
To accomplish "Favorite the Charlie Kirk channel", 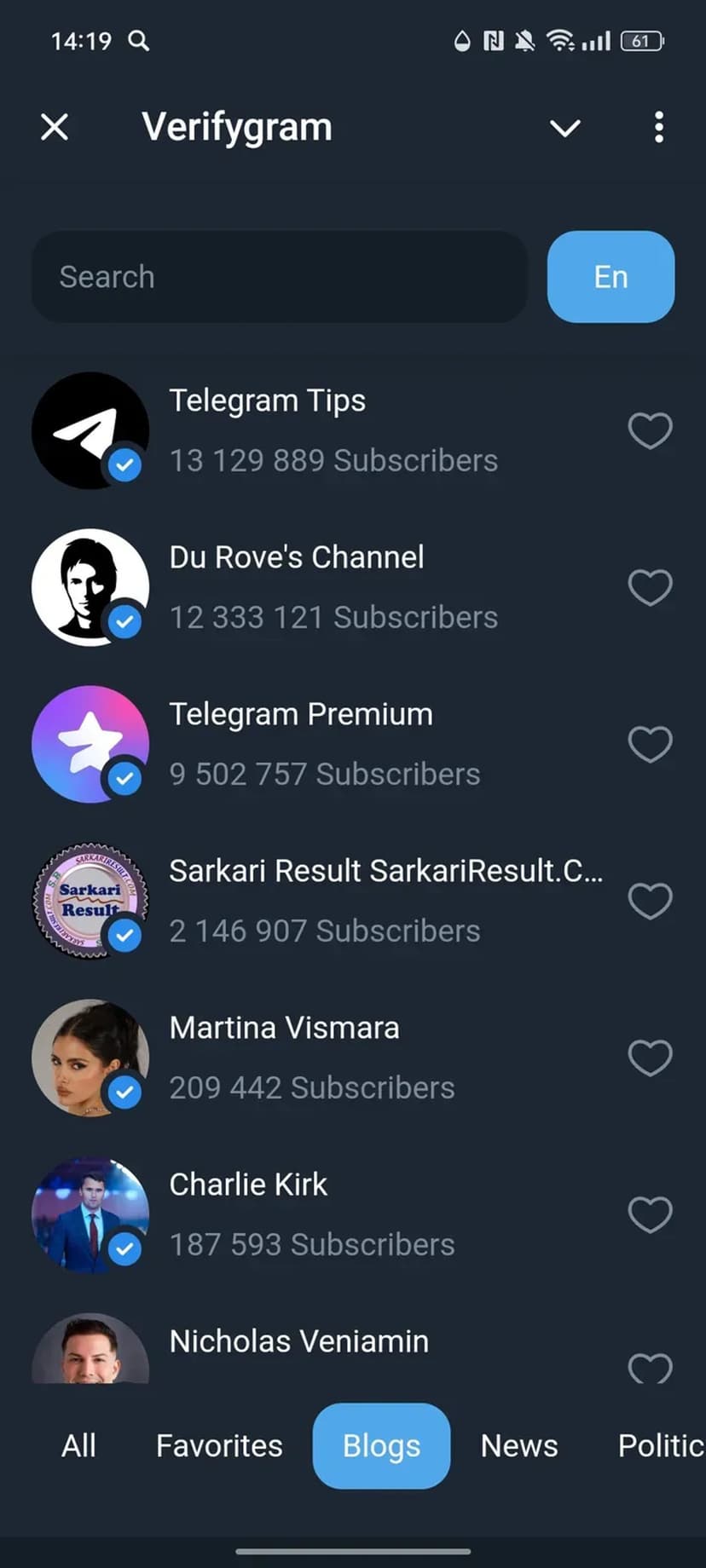I will [x=650, y=1214].
